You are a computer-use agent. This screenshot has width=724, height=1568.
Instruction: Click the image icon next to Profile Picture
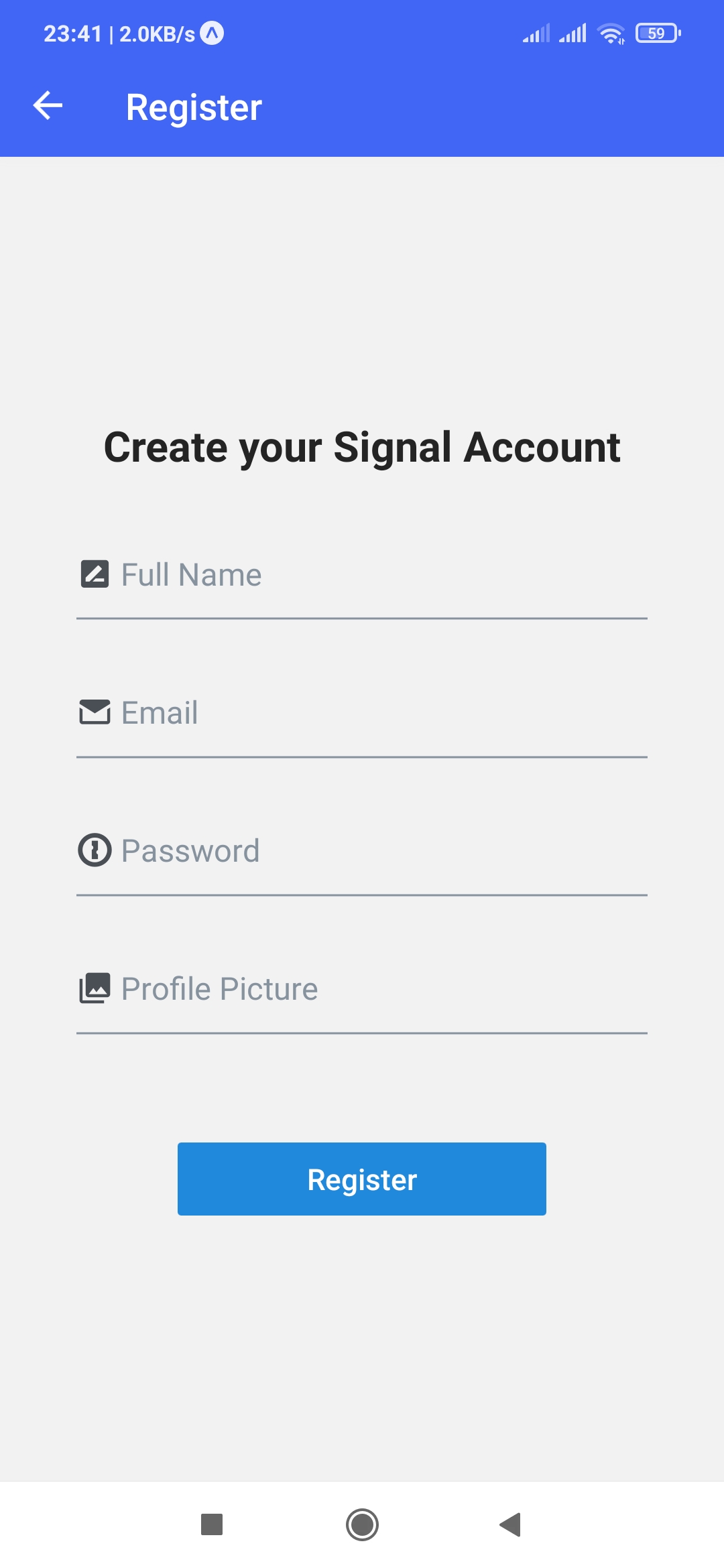coord(95,988)
